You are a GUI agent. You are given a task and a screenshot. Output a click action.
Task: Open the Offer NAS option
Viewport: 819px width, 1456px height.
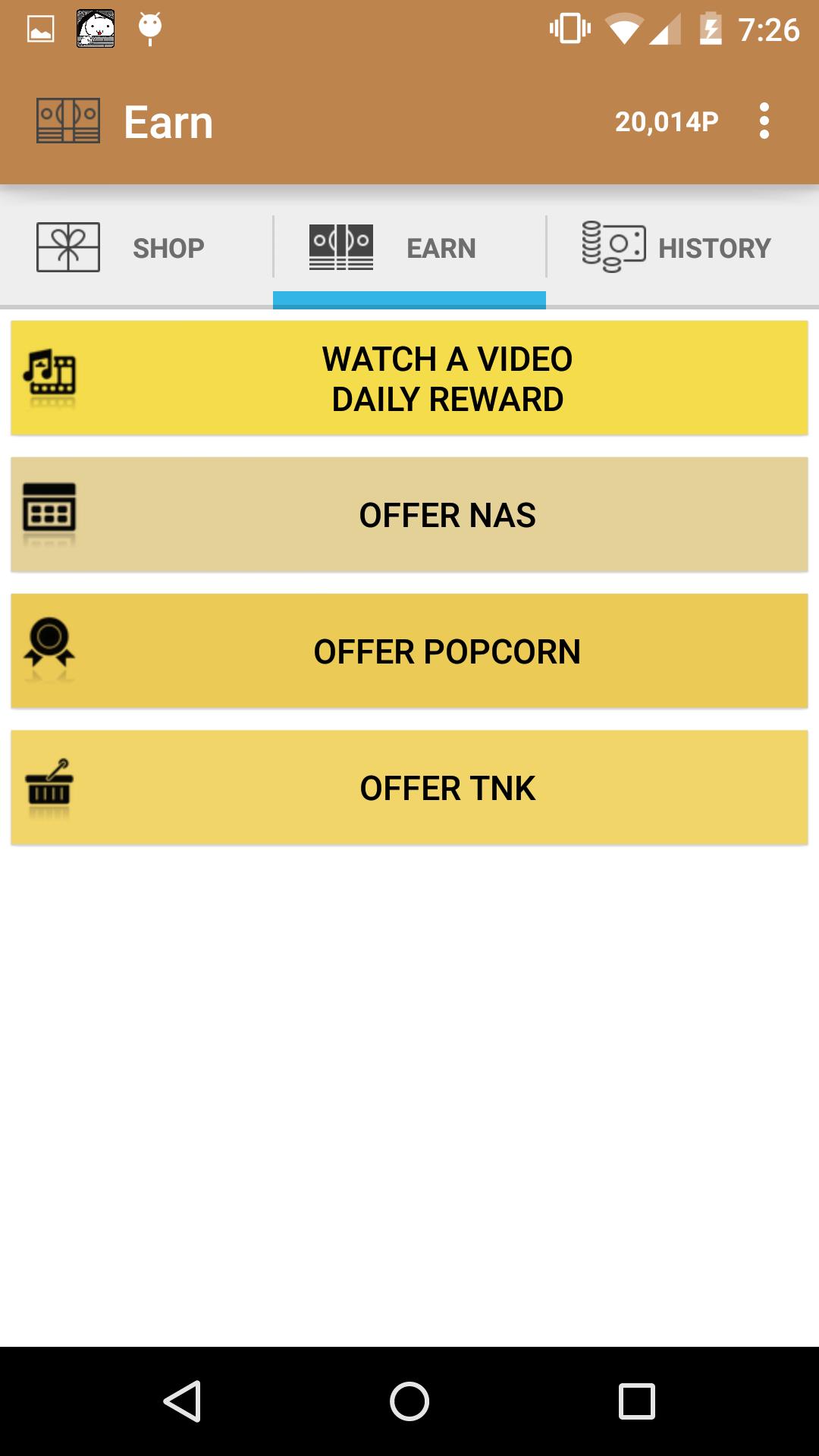click(x=409, y=515)
